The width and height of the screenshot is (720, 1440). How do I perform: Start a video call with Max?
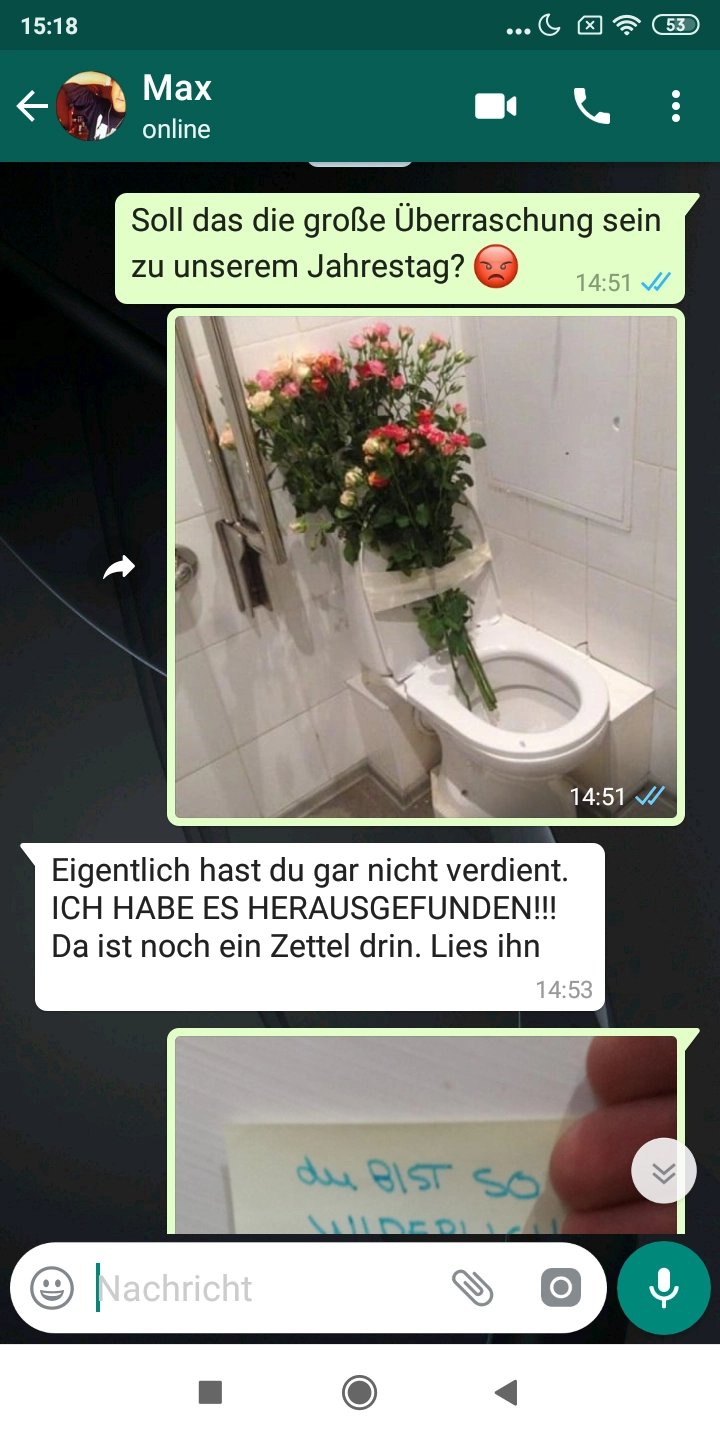pos(496,106)
